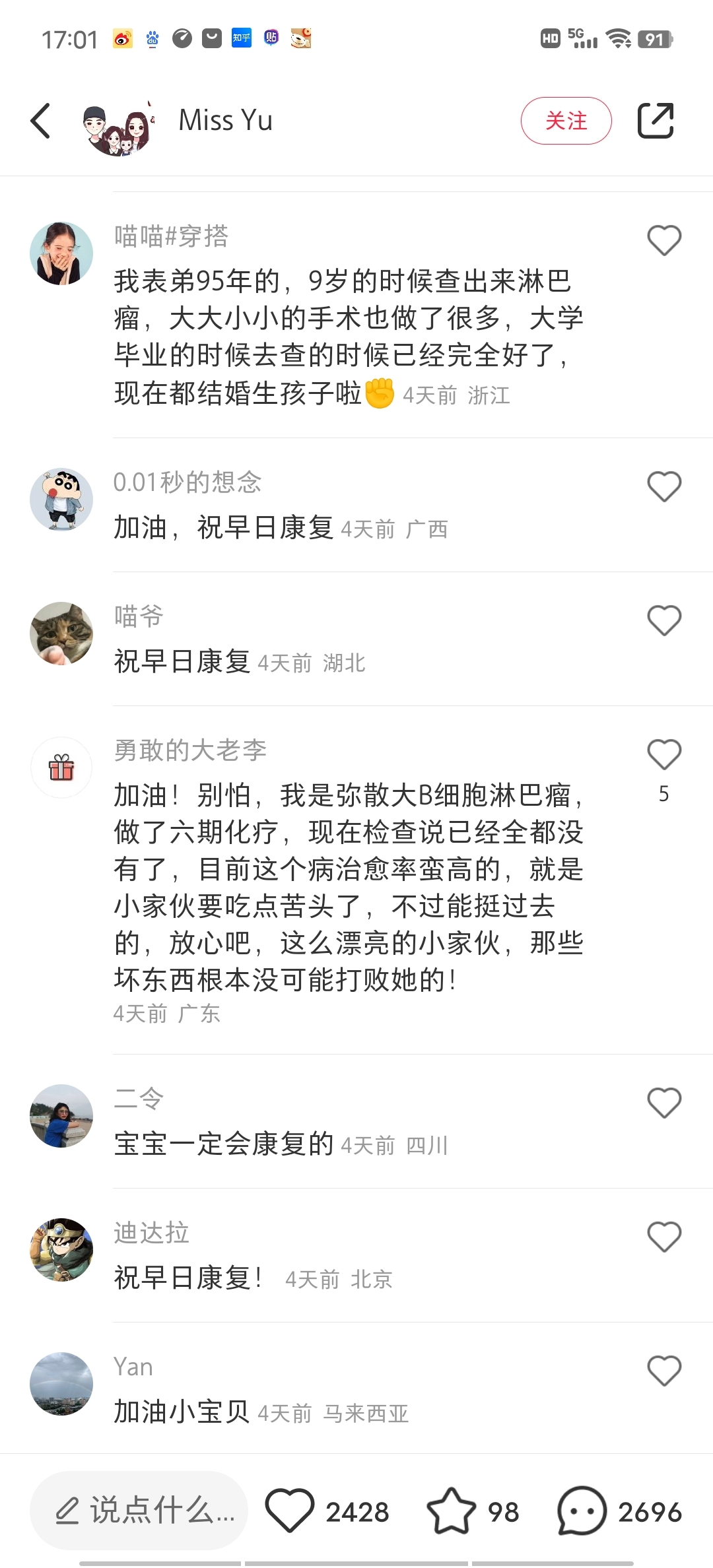This screenshot has width=713, height=1568.
Task: Open the 2696 comments bubble
Action: point(582,1511)
